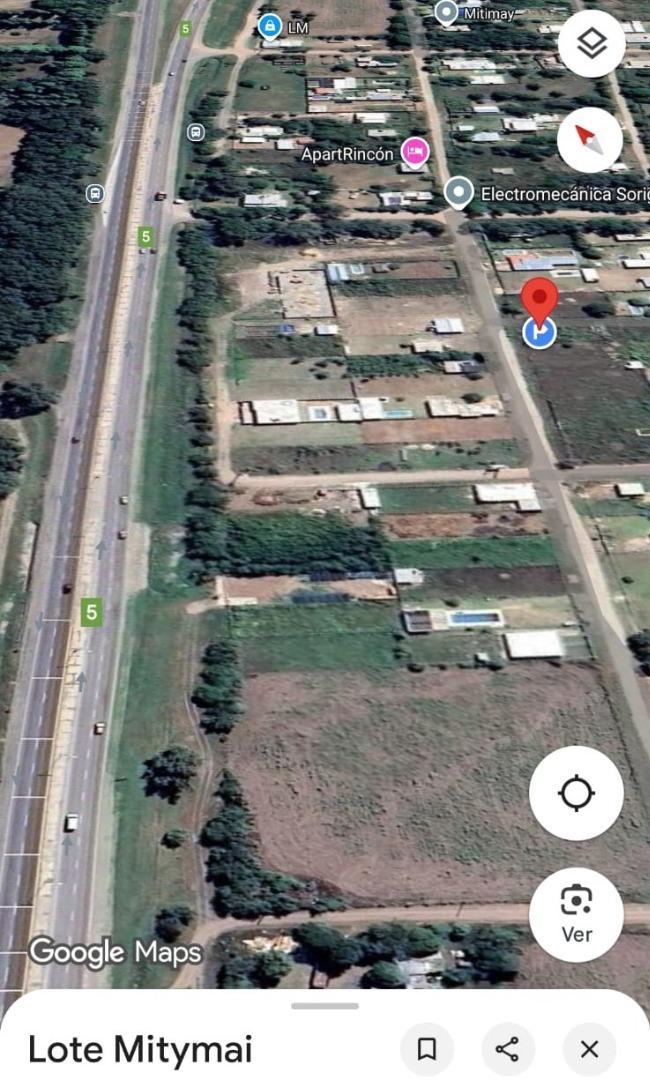Image resolution: width=650 pixels, height=1080 pixels.
Task: Tap the red pin of the selected place
Action: coord(540,299)
